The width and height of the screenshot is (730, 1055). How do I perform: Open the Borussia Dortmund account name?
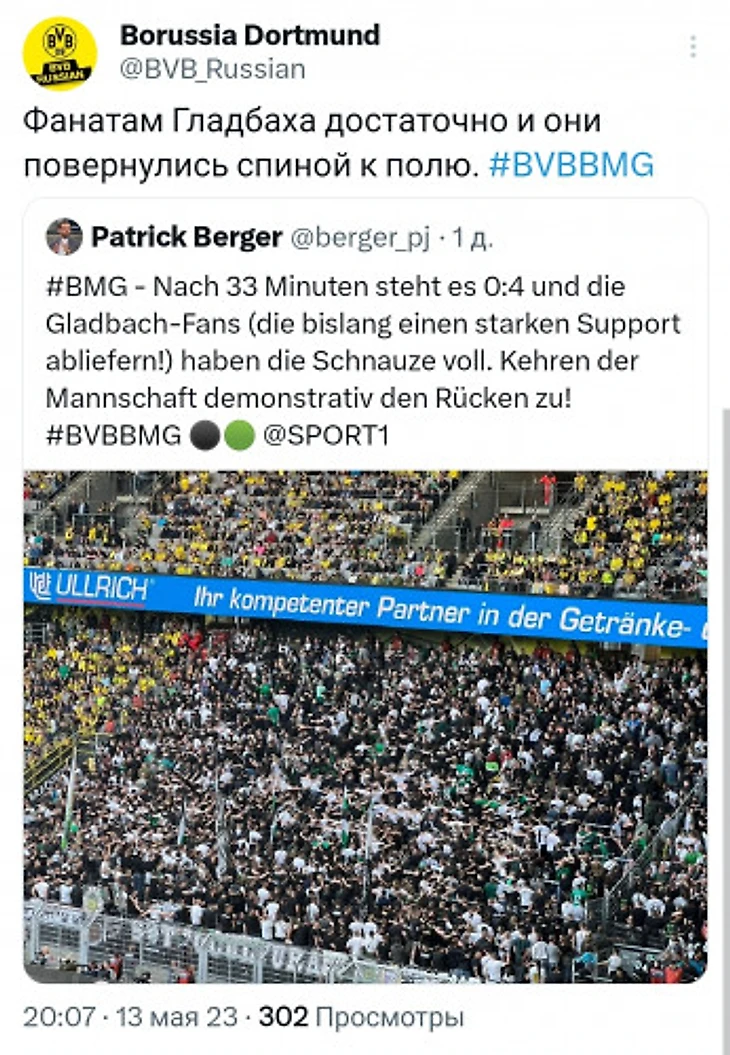coord(250,36)
